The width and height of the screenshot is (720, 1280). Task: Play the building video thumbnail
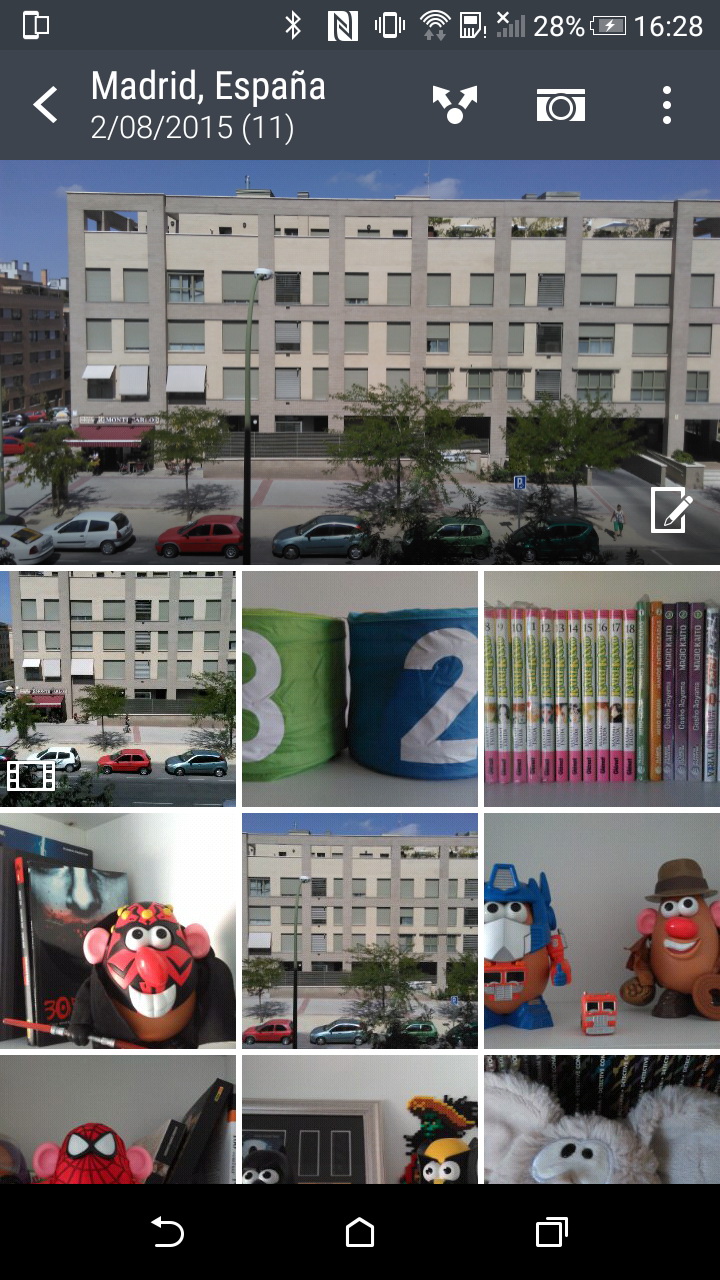(x=118, y=688)
